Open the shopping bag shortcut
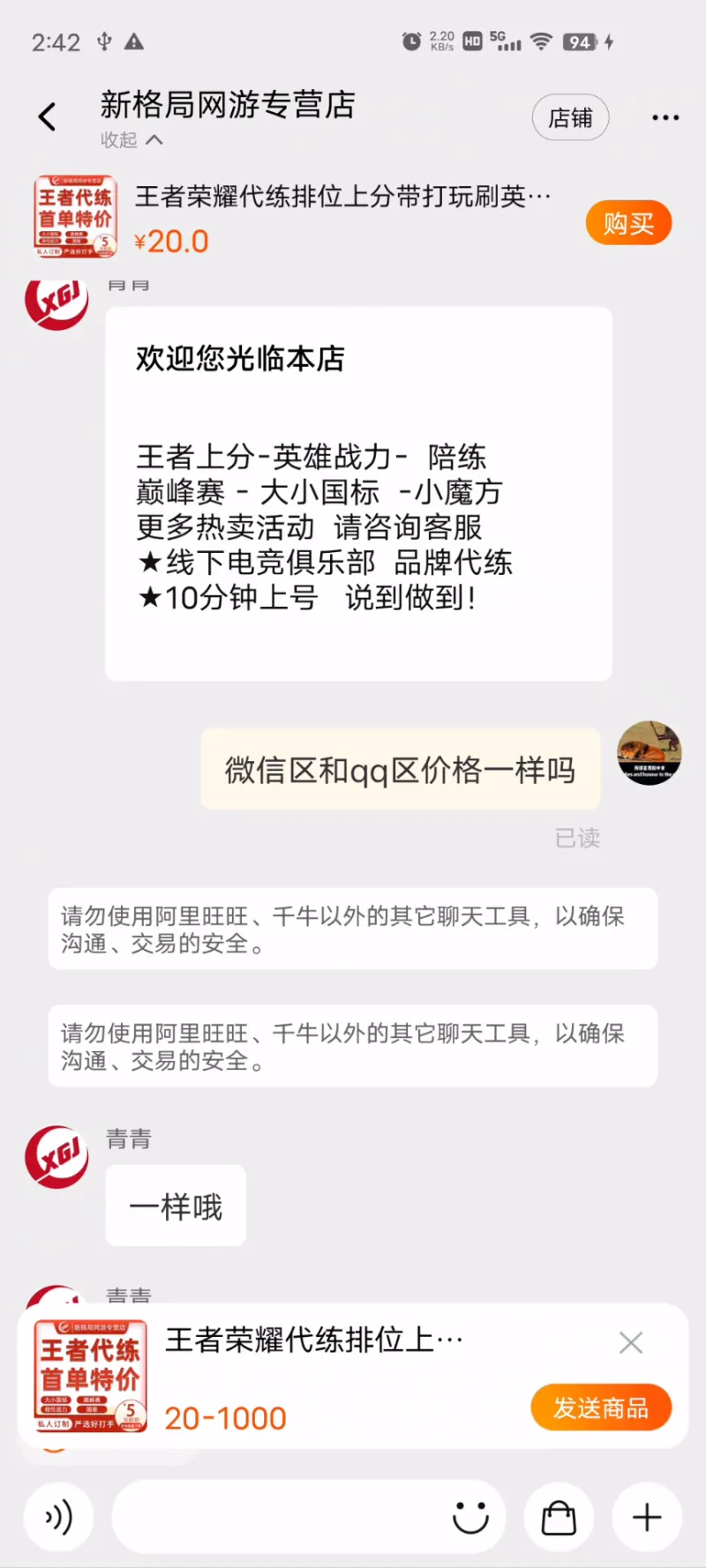 [x=558, y=1517]
